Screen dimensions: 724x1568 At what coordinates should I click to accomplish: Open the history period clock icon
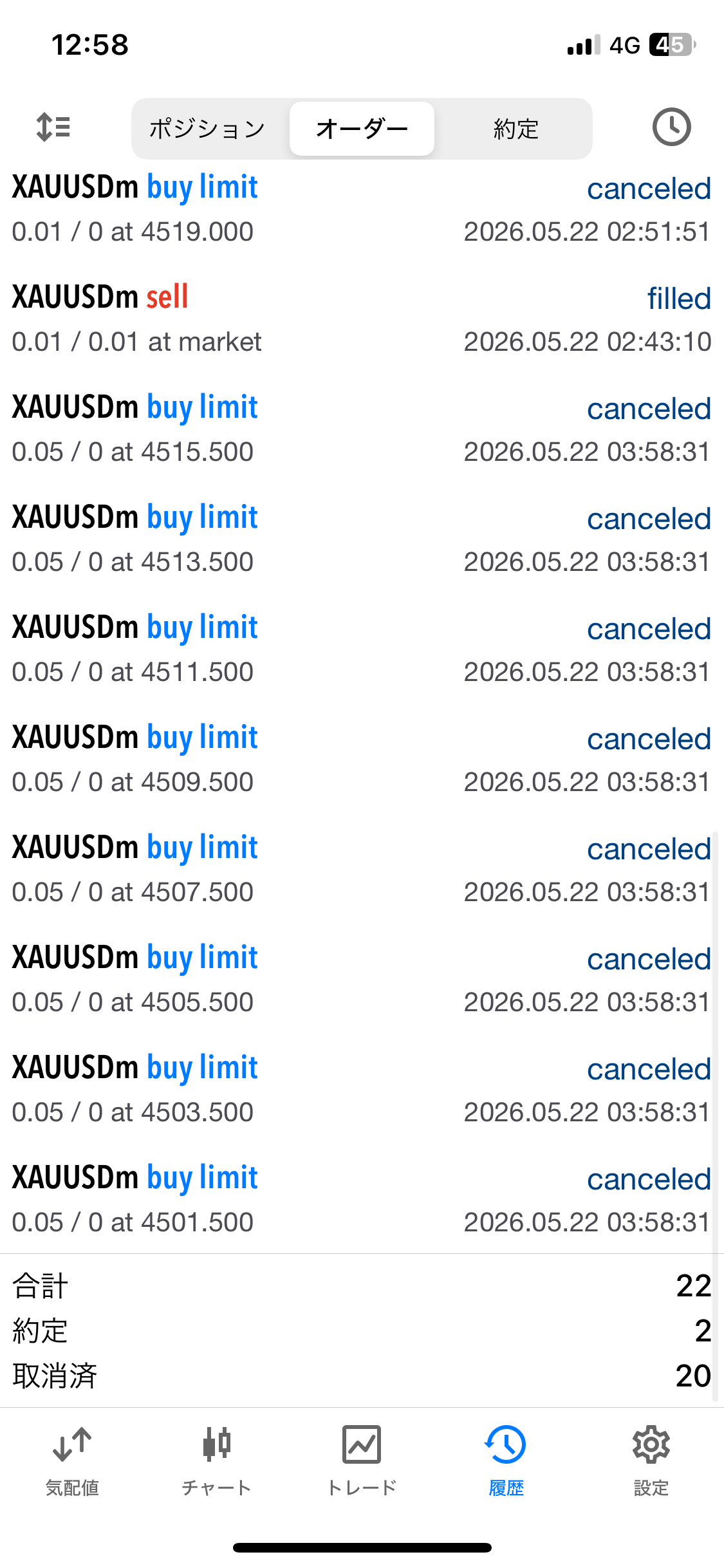671,127
